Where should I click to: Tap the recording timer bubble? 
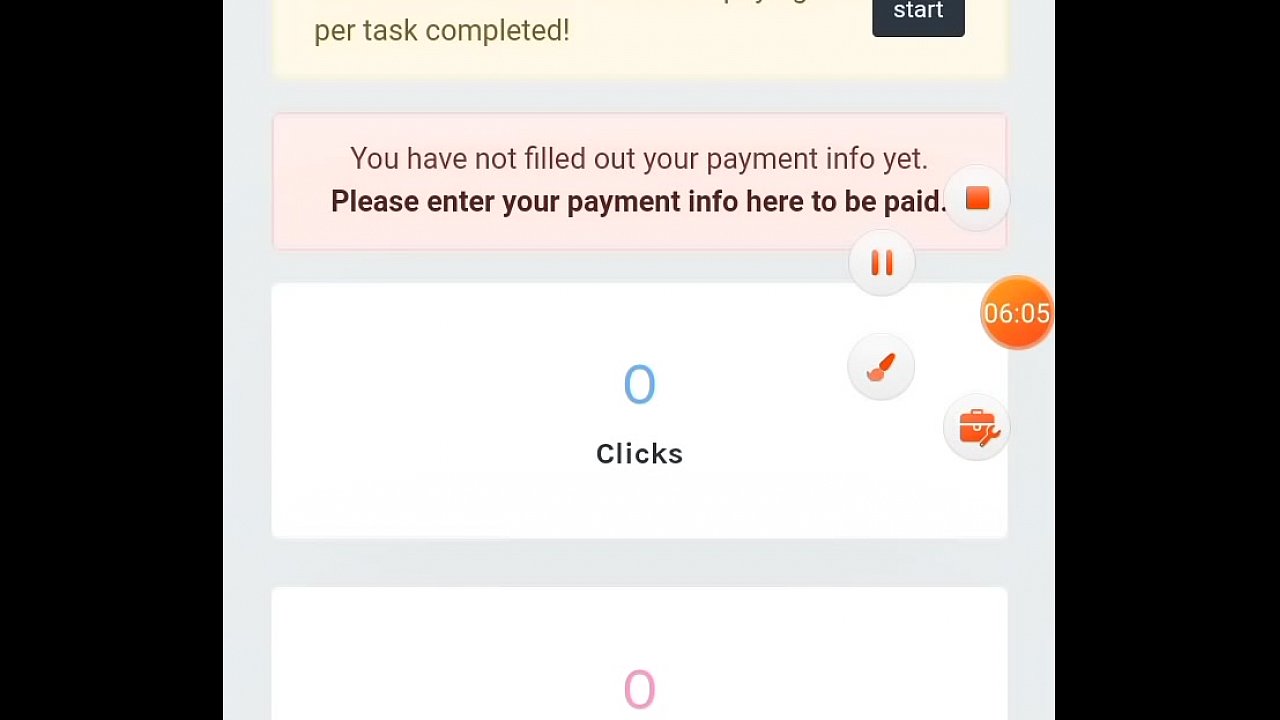[x=1016, y=313]
